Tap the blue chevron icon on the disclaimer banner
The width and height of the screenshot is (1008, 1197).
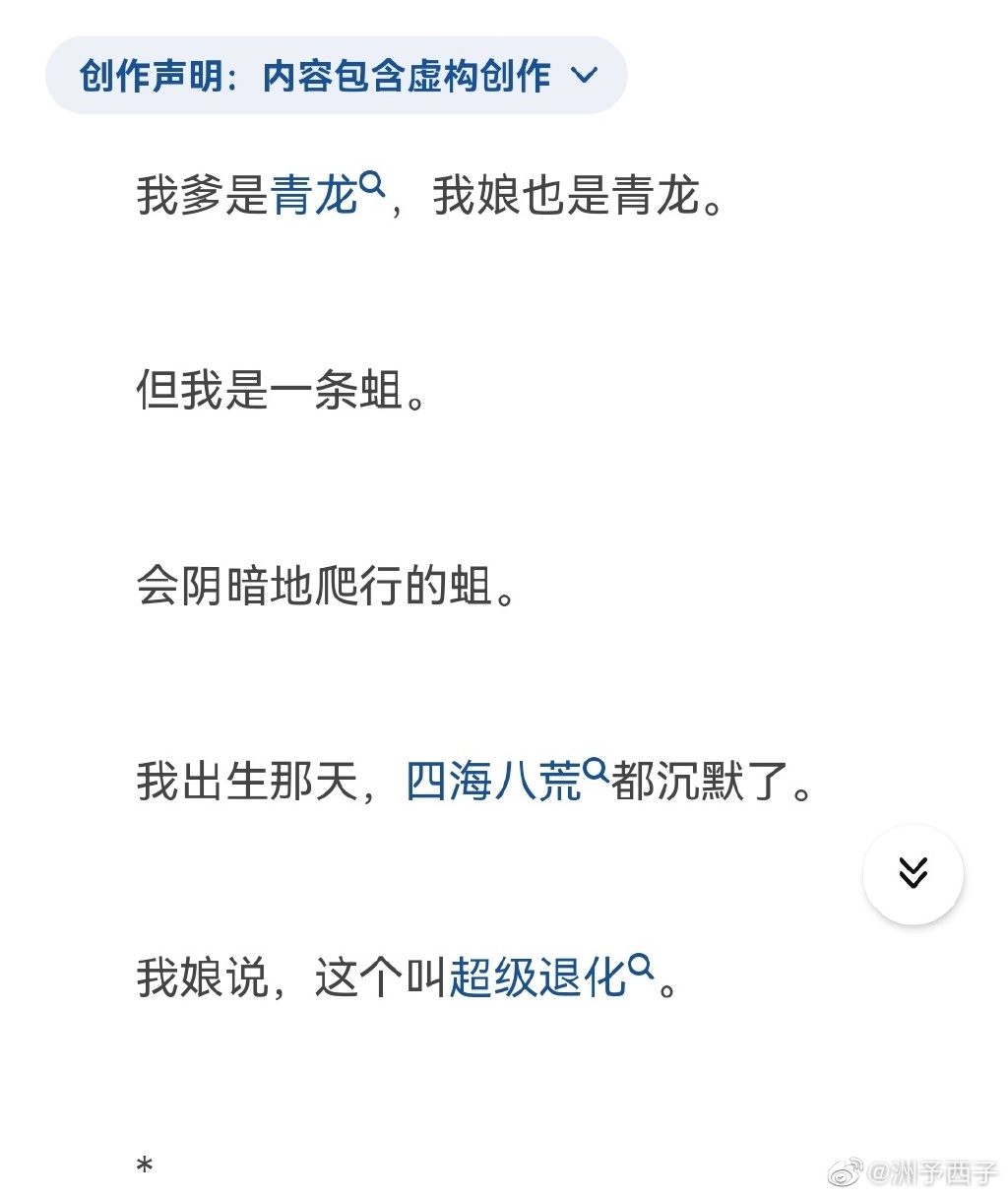coord(587,75)
